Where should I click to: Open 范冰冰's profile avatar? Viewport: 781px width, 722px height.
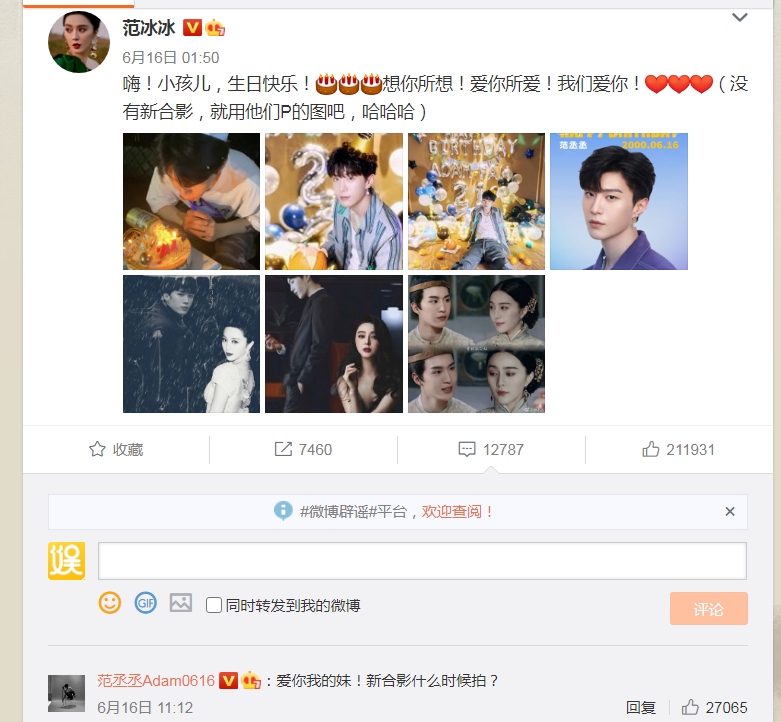point(80,43)
